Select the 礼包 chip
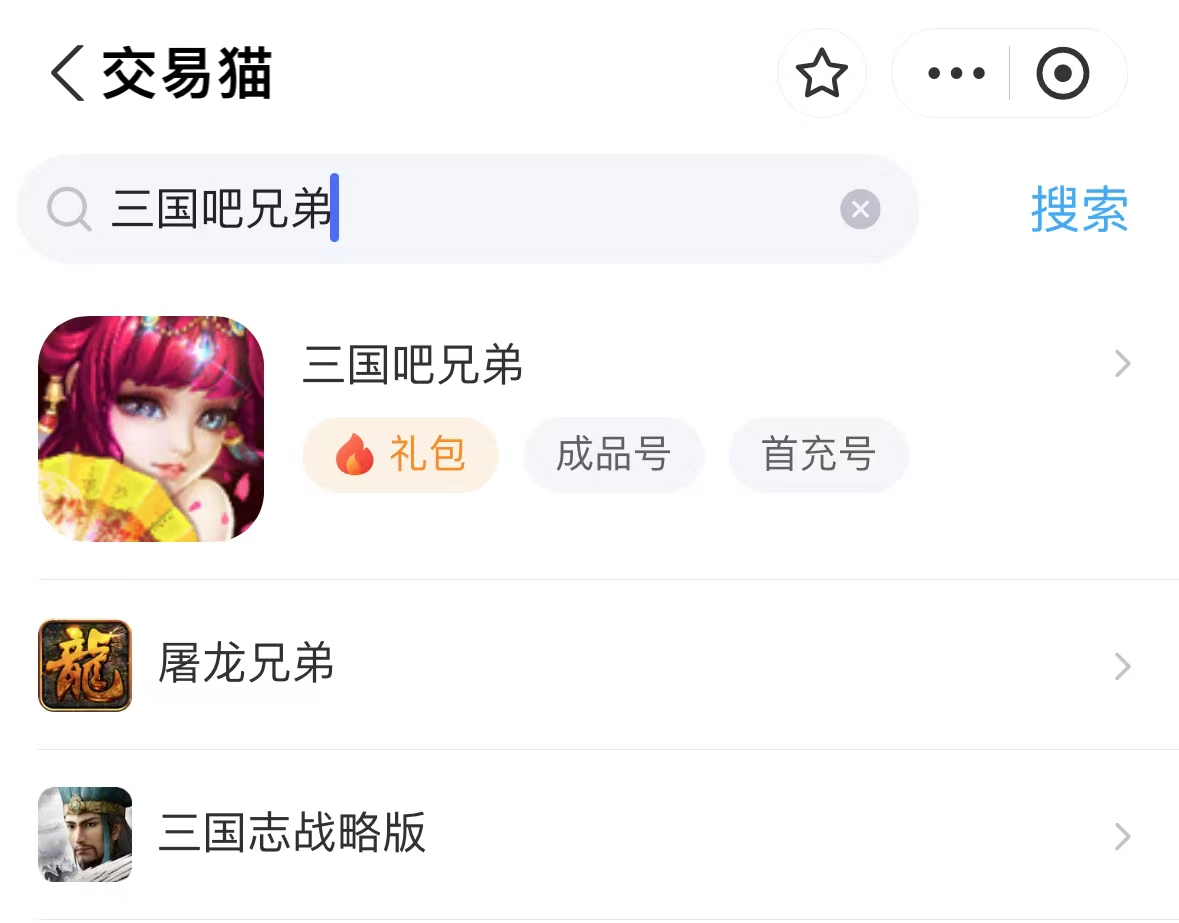 tap(400, 455)
